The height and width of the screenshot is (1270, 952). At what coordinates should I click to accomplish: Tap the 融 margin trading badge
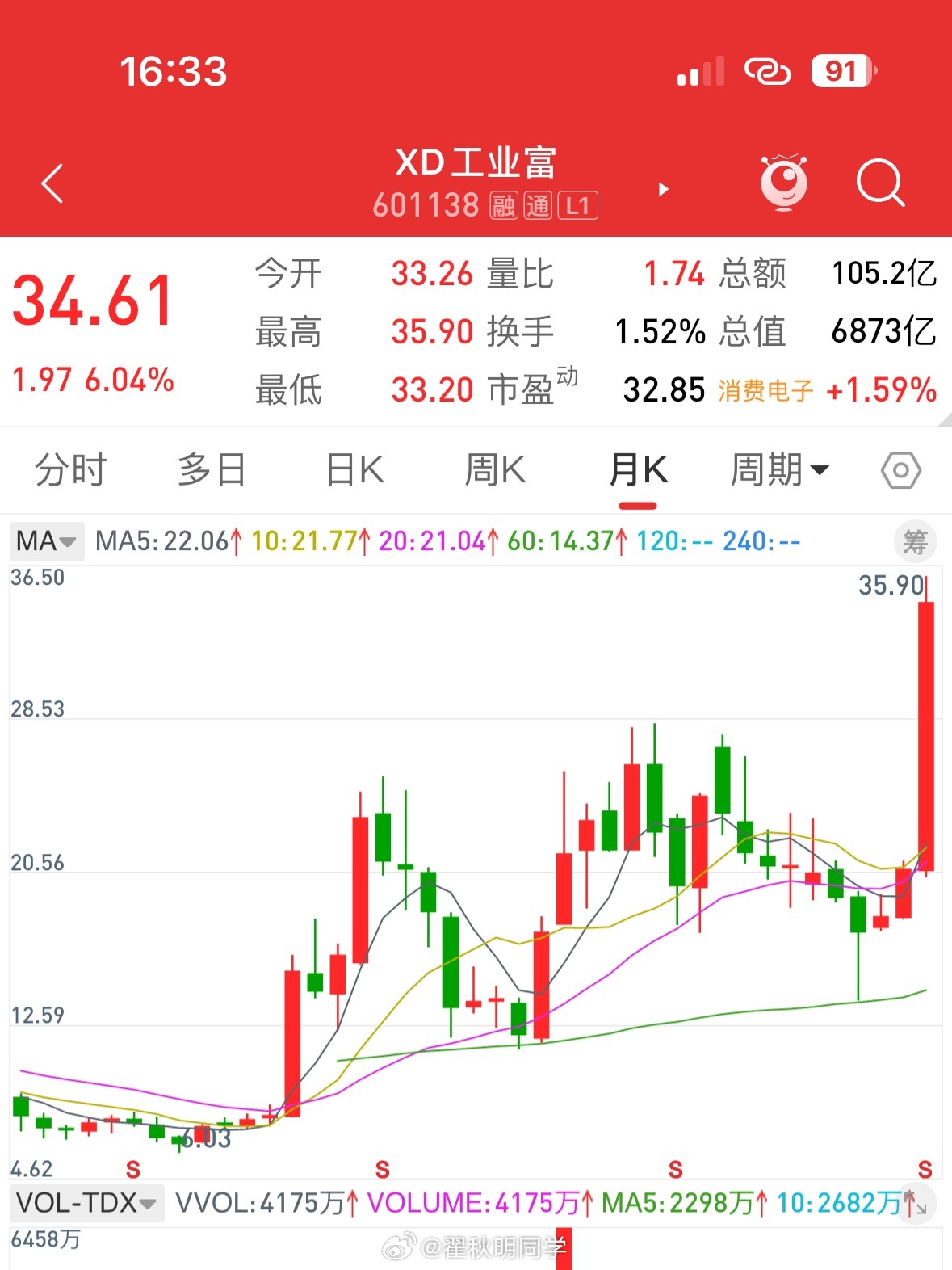tap(505, 207)
